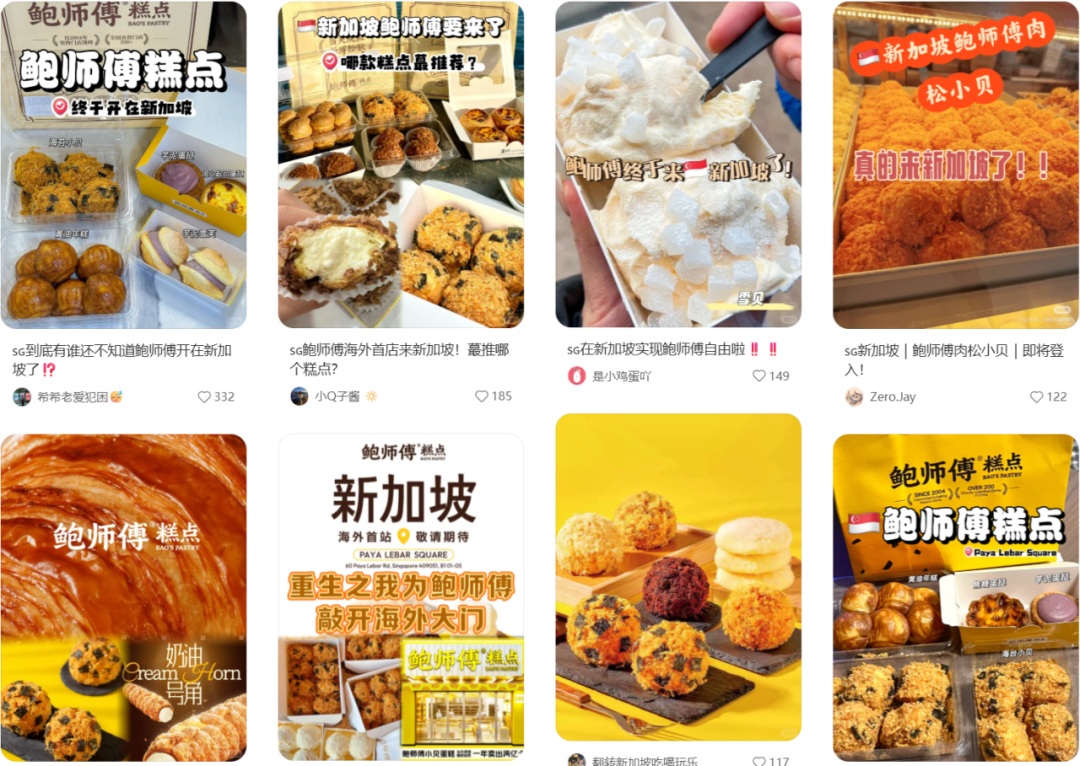
Task: Like the post by 希希老爱犯困
Action: [x=205, y=397]
